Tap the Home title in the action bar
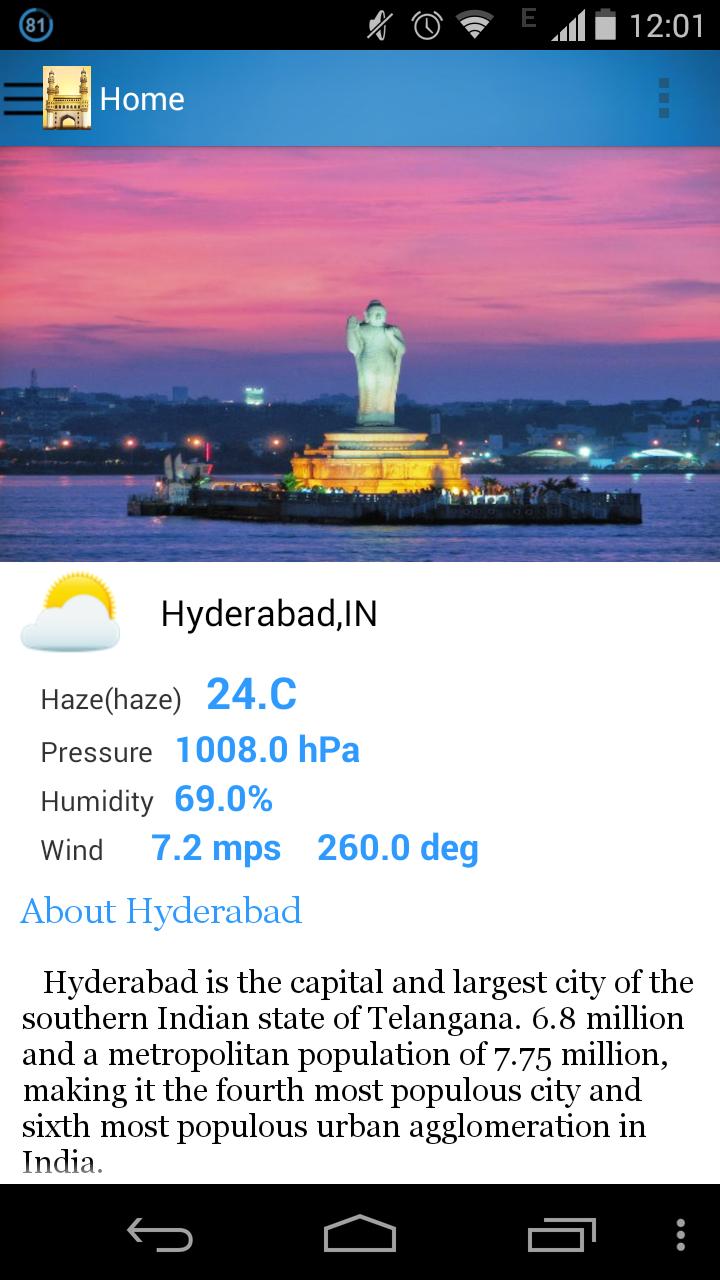This screenshot has width=720, height=1280. (141, 98)
